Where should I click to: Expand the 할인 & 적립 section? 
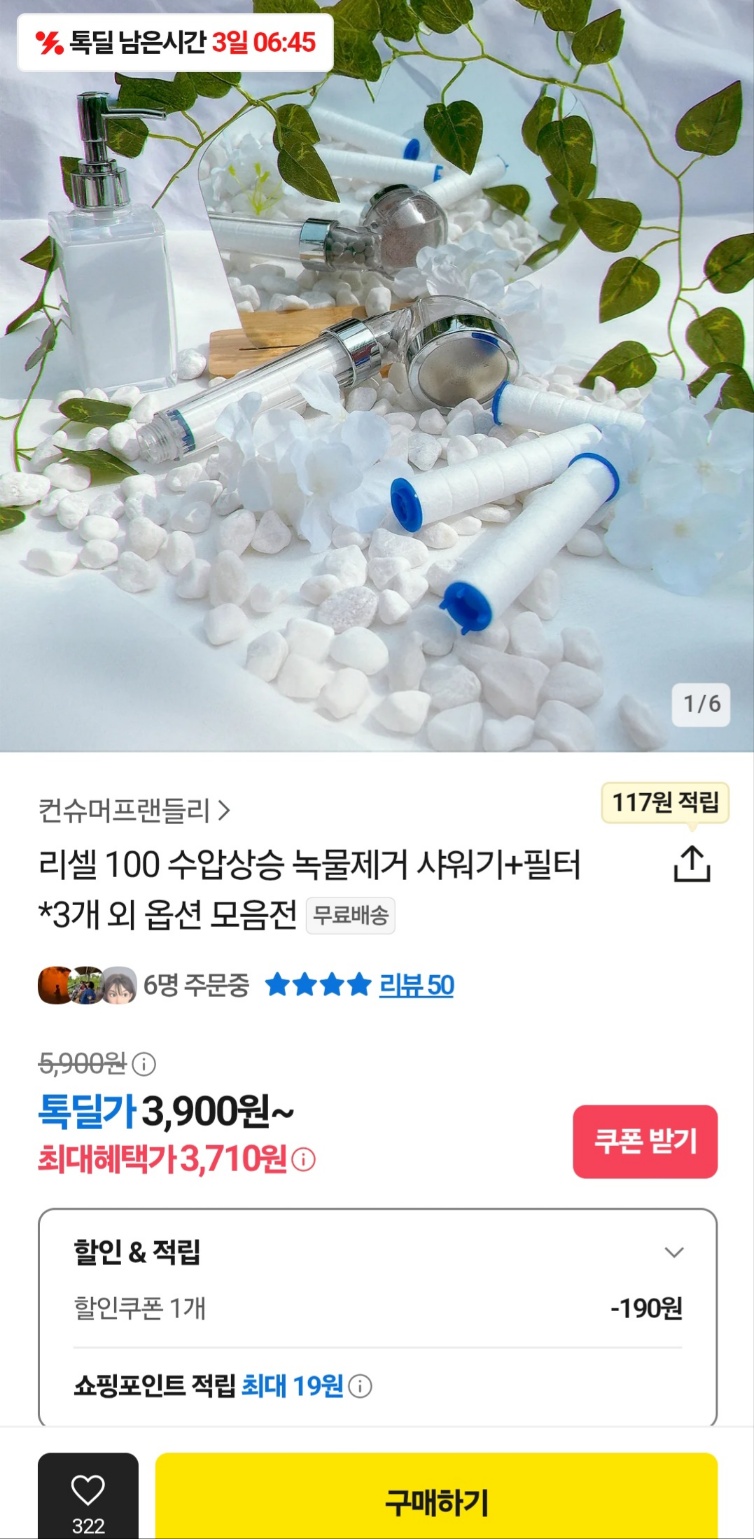click(x=674, y=1252)
